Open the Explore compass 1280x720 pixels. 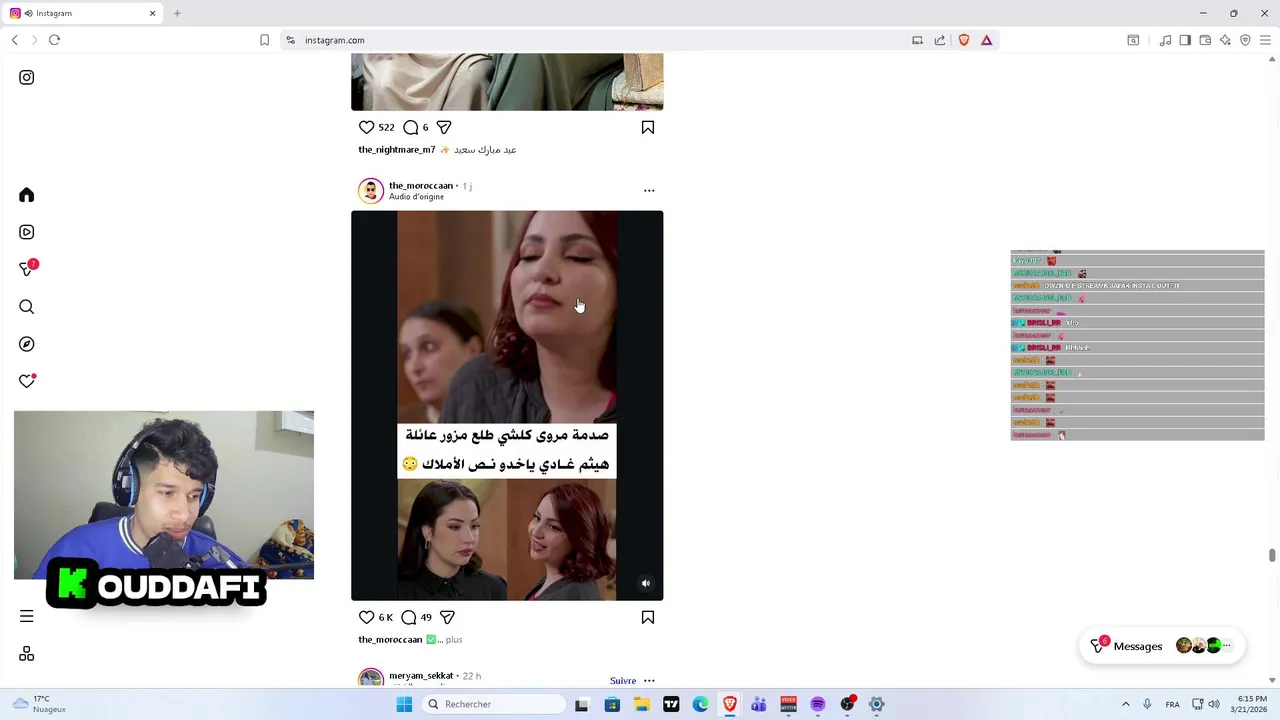[x=27, y=344]
